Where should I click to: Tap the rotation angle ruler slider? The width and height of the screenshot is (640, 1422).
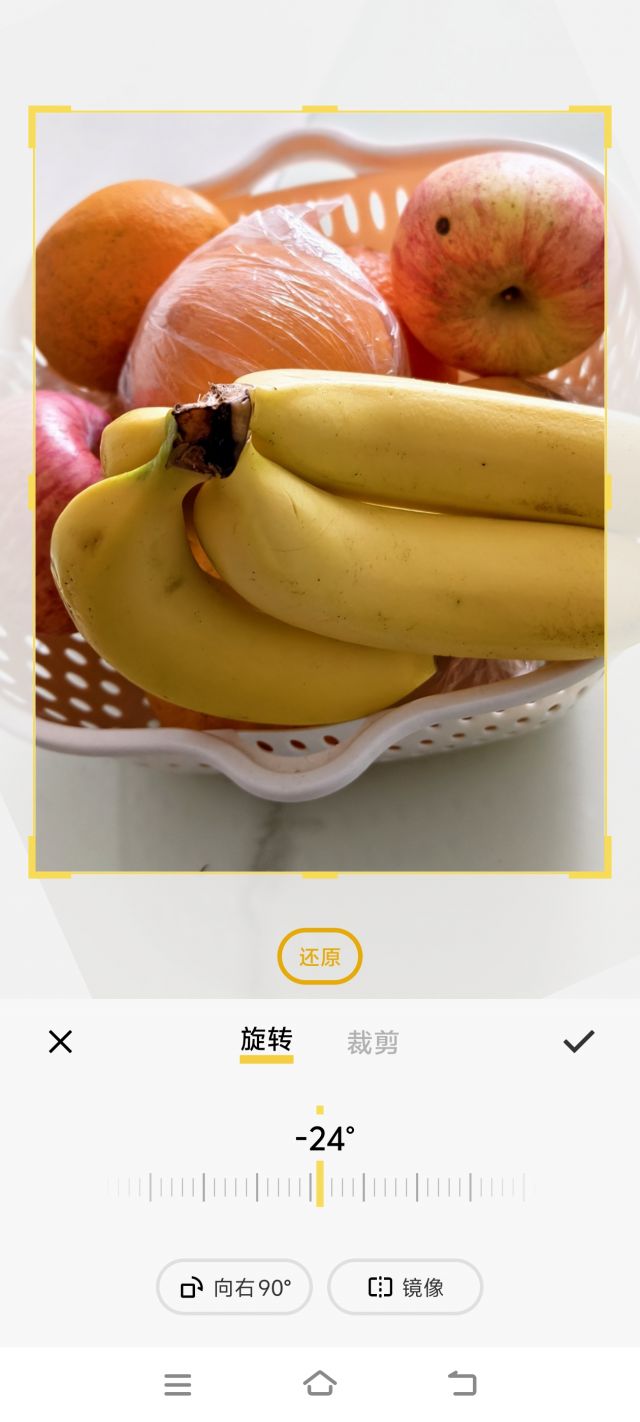319,1187
